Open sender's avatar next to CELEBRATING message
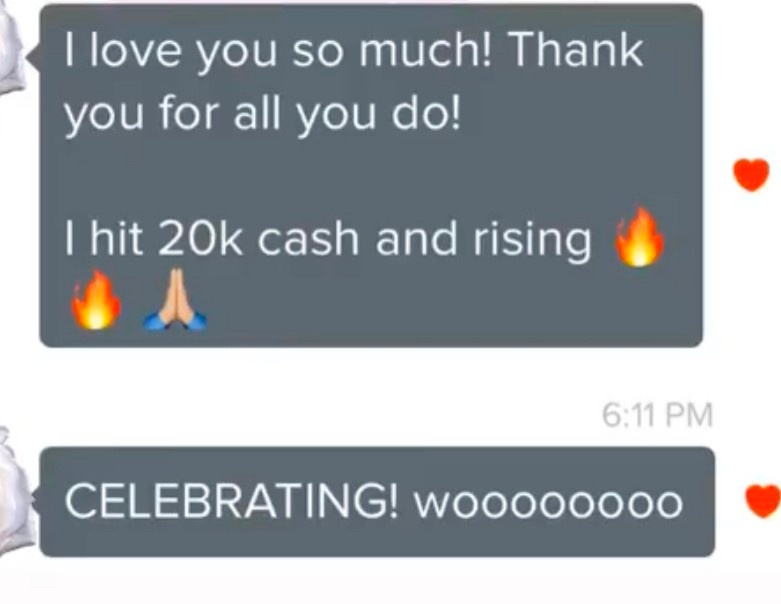 point(16,490)
